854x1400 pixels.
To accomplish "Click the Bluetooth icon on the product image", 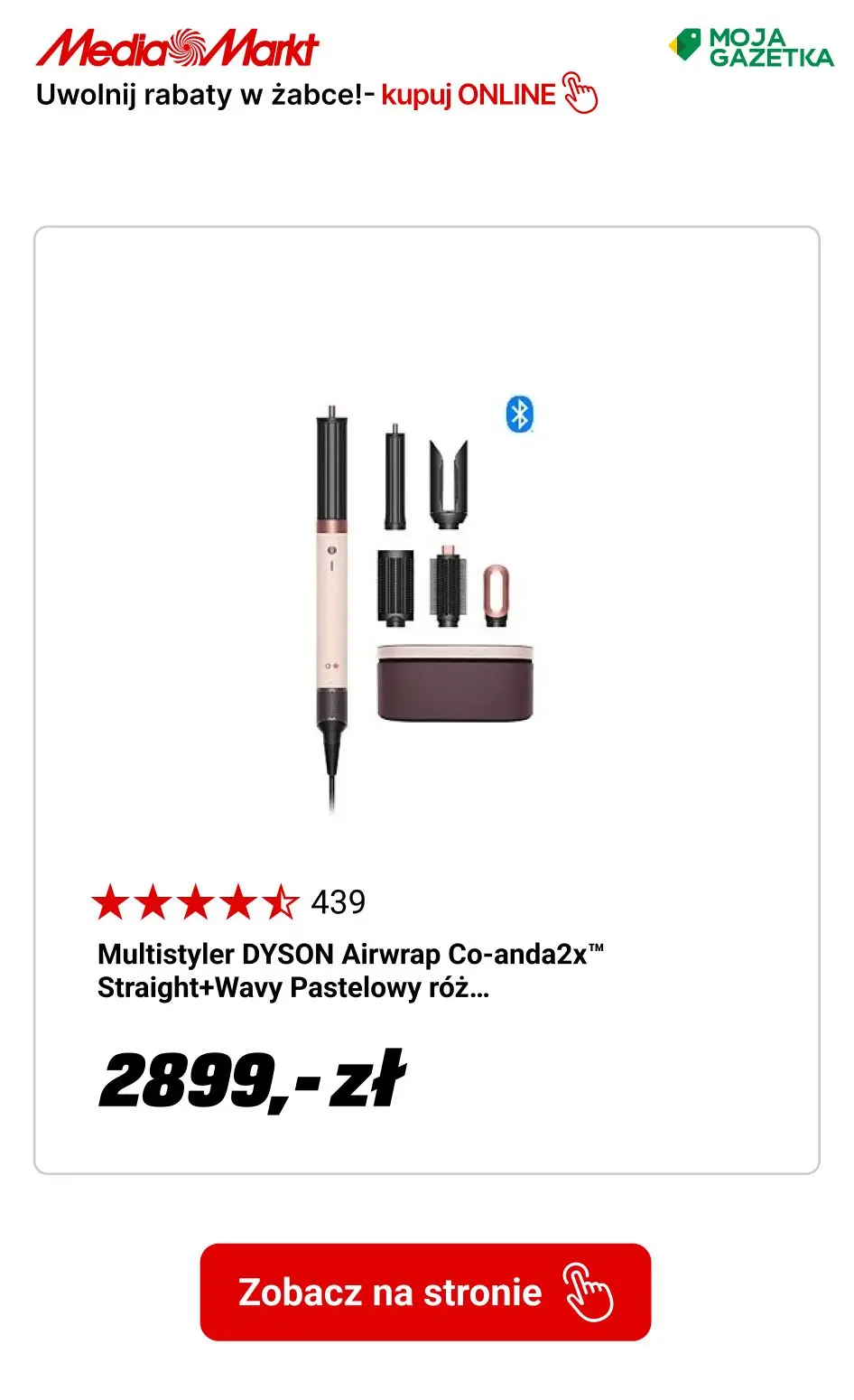I will (519, 414).
